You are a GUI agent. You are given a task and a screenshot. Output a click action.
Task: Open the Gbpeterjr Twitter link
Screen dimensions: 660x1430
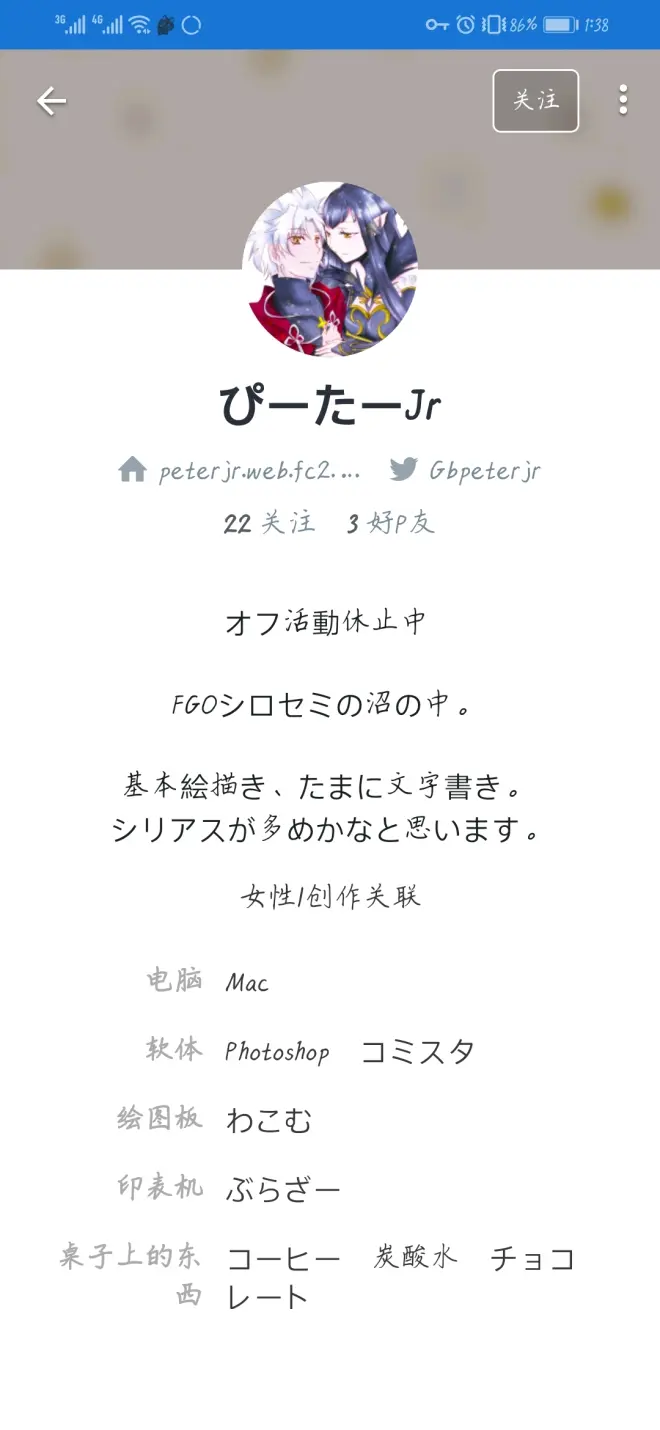pyautogui.click(x=466, y=470)
